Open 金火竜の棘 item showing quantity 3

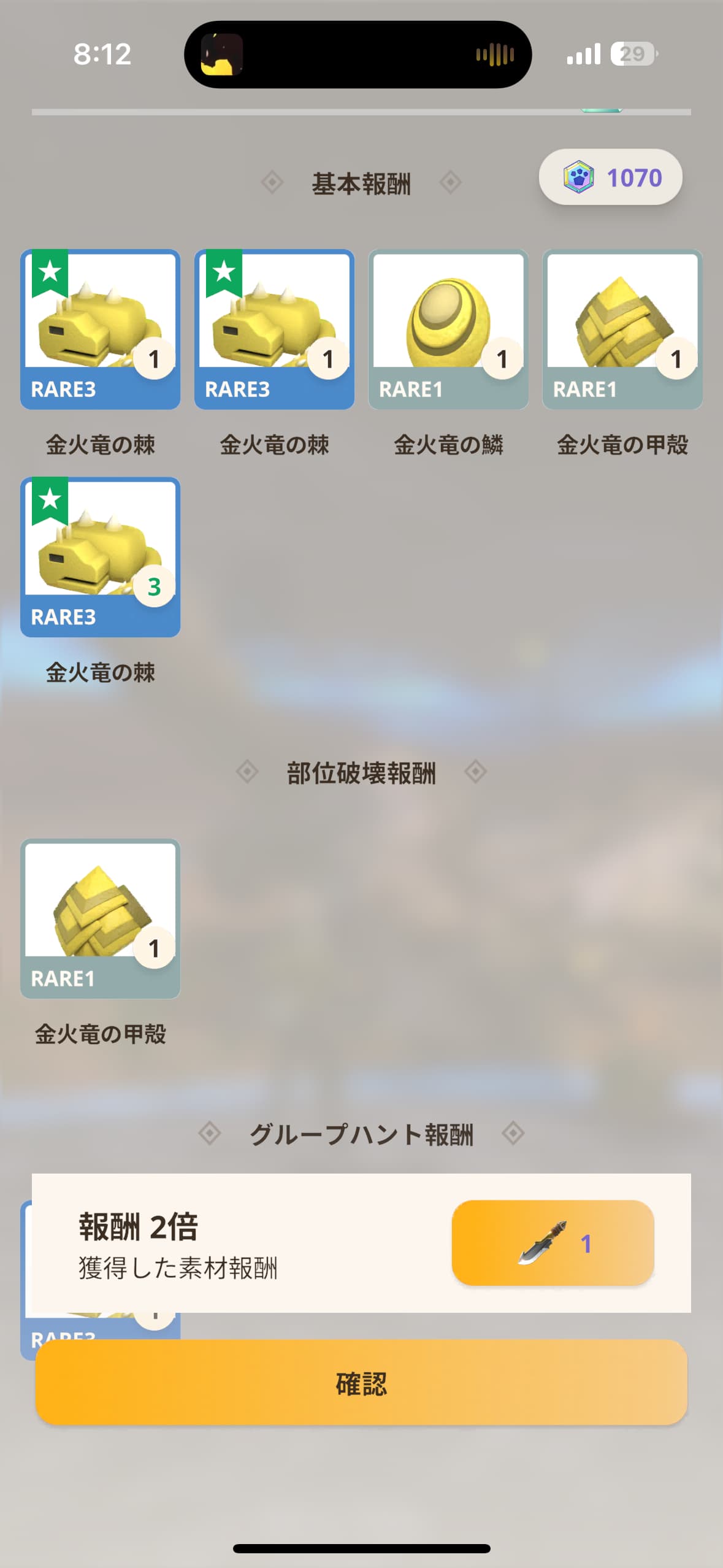pyautogui.click(x=101, y=557)
